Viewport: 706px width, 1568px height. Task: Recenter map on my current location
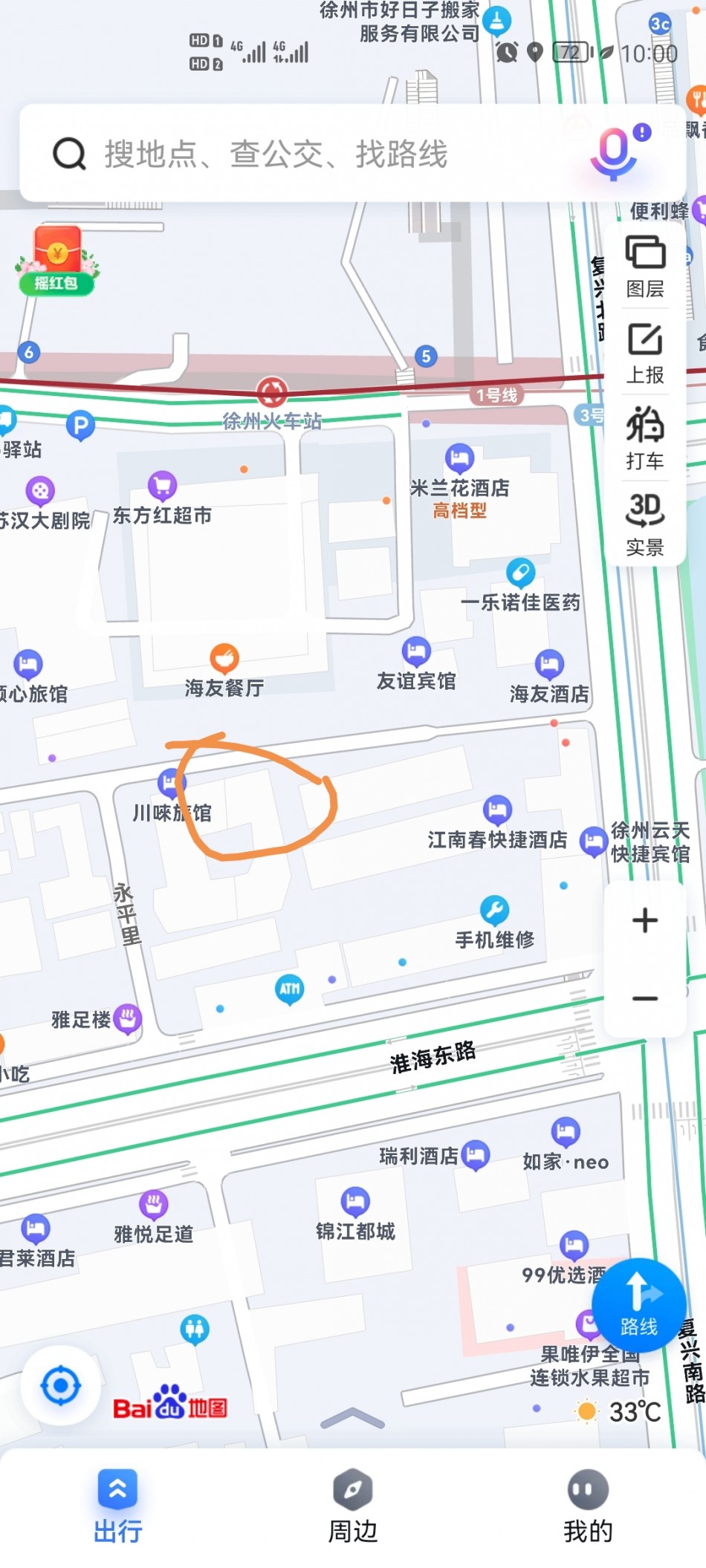point(61,1385)
